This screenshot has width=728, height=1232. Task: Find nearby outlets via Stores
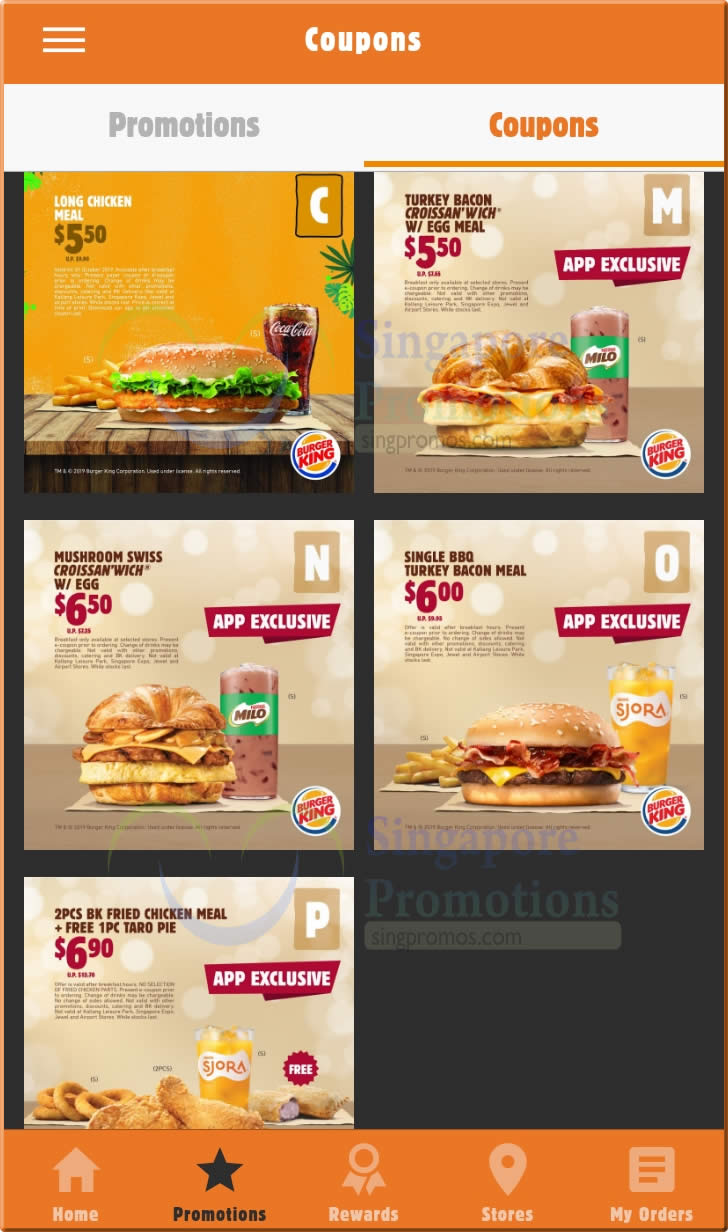(508, 1184)
